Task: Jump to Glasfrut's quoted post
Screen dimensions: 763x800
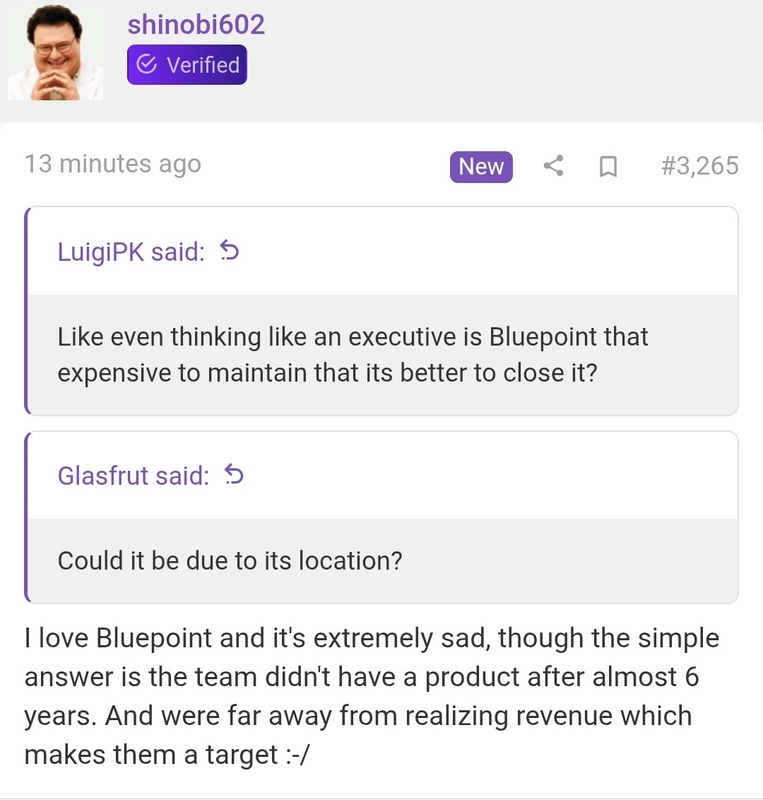Action: 235,476
